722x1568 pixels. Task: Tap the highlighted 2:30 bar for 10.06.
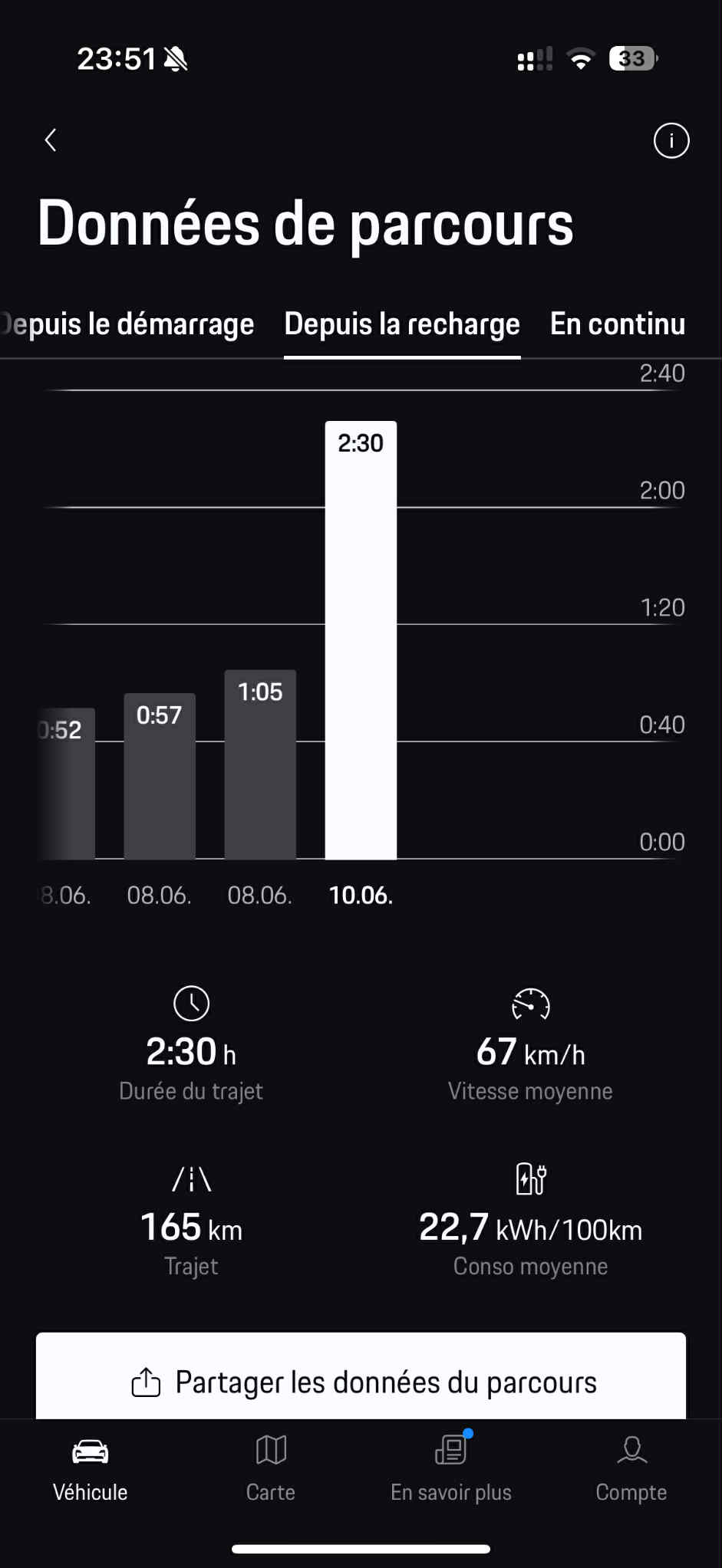click(361, 640)
